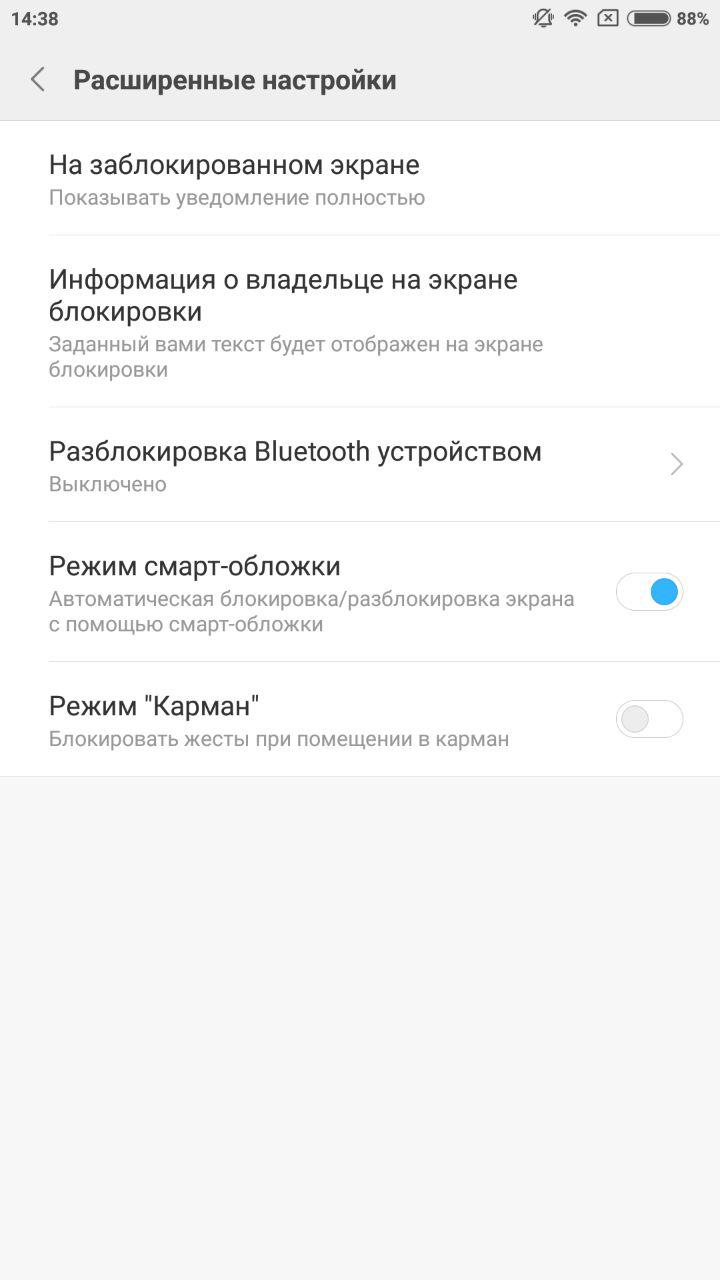Image resolution: width=720 pixels, height=1280 pixels.
Task: Open Информация о владельце на экране блокировки
Action: point(360,322)
